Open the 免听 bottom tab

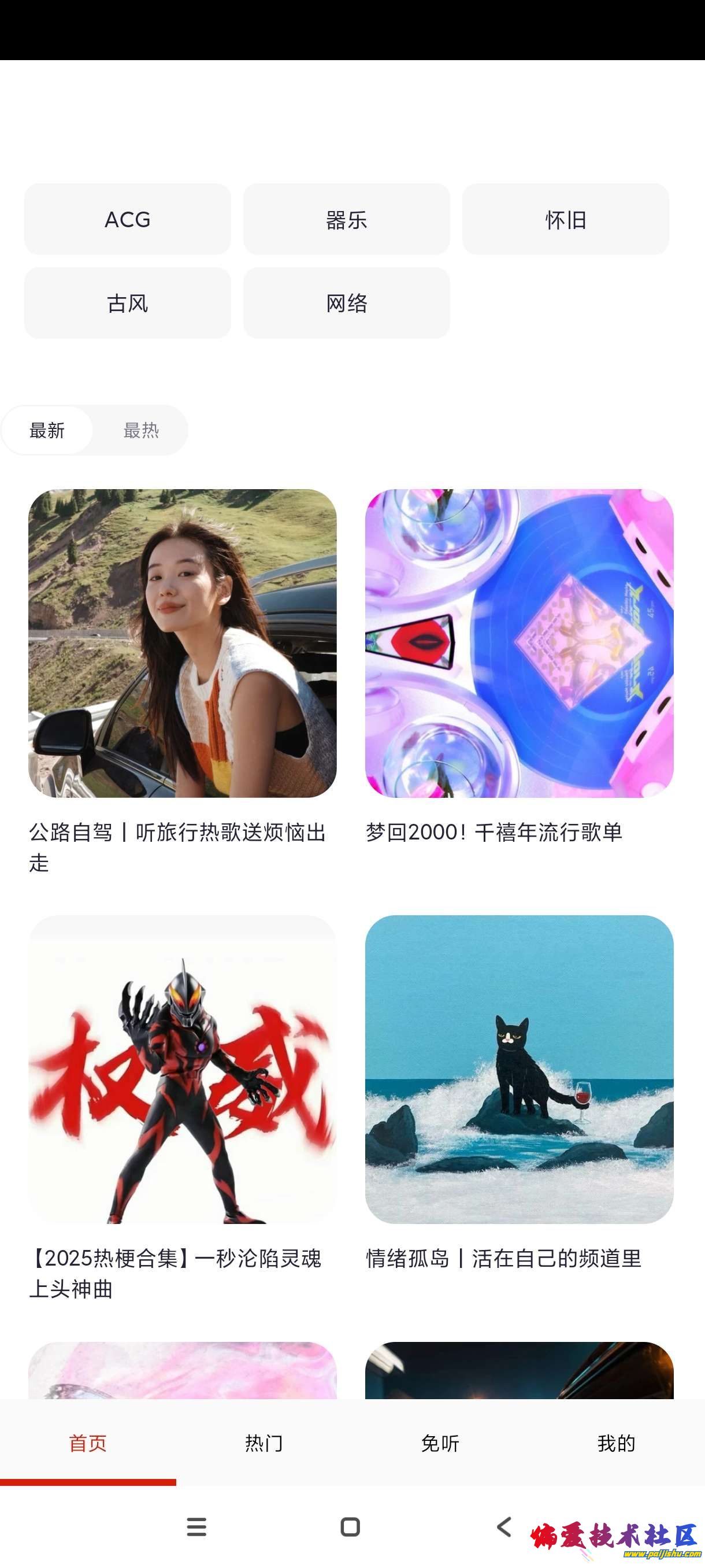[x=440, y=1443]
